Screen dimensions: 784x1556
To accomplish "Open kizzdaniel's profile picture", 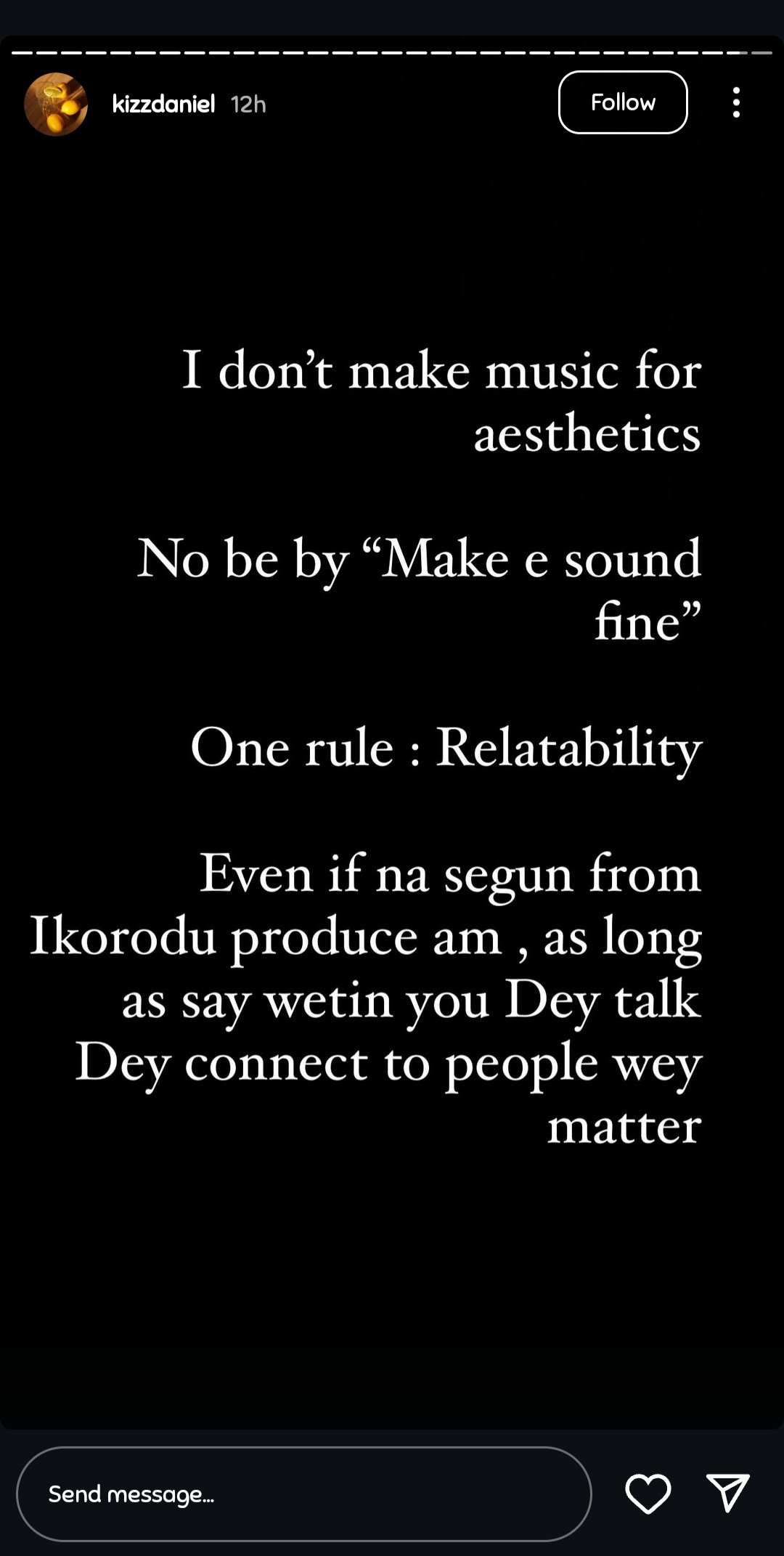I will (x=56, y=104).
